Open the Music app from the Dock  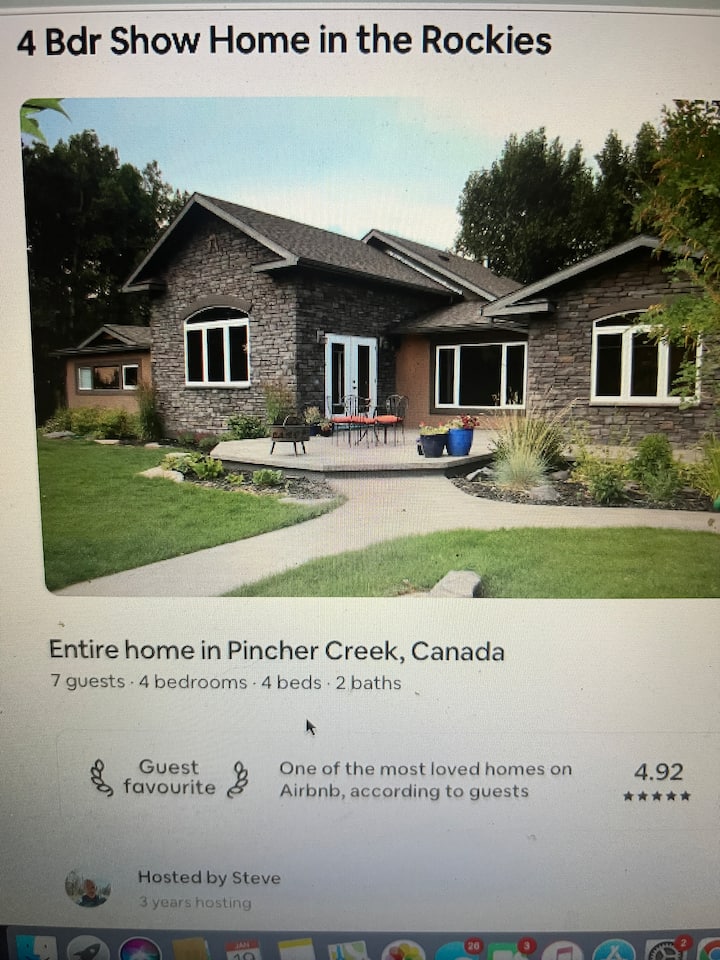(x=560, y=947)
